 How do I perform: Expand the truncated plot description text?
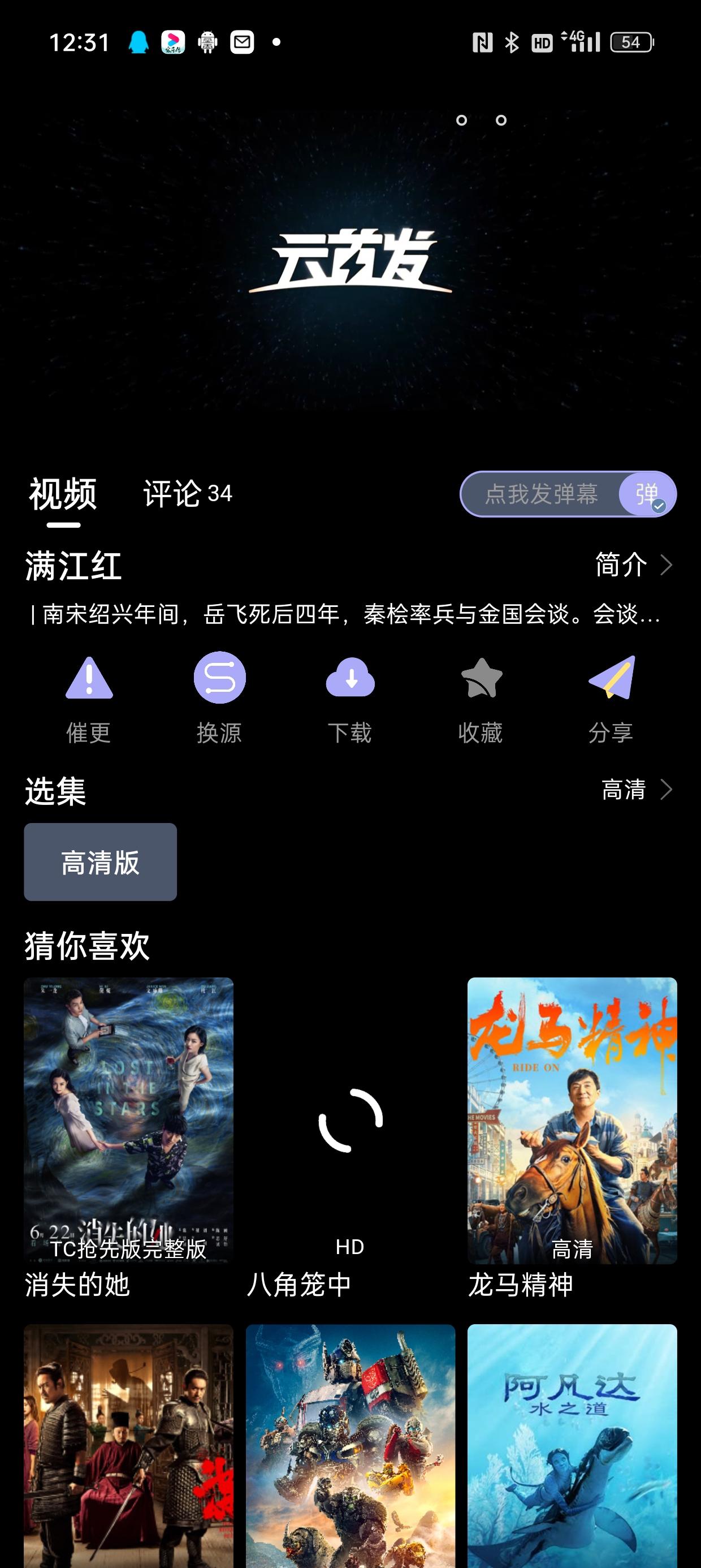[x=341, y=615]
